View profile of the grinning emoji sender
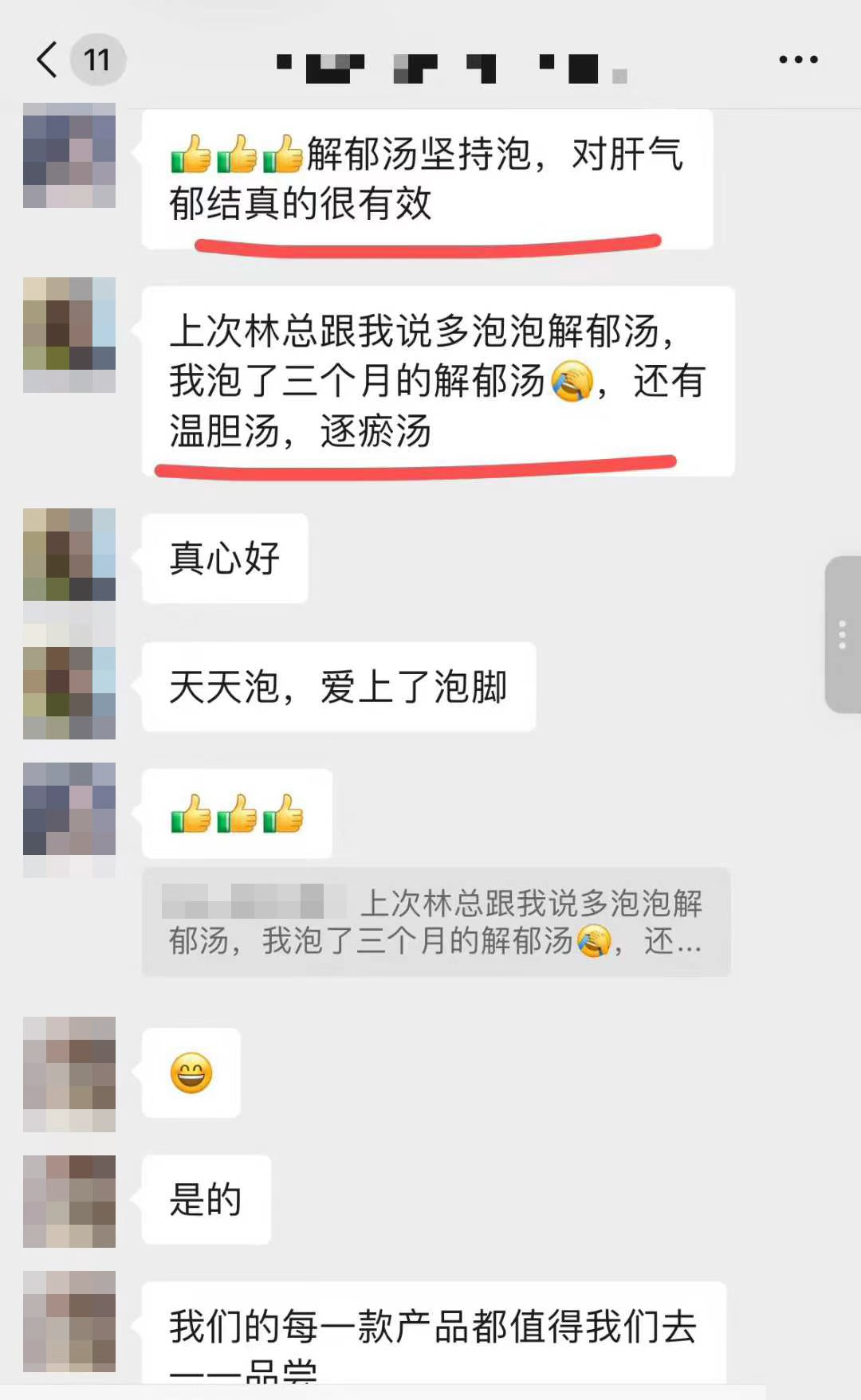The height and width of the screenshot is (1400, 861). point(69,1073)
